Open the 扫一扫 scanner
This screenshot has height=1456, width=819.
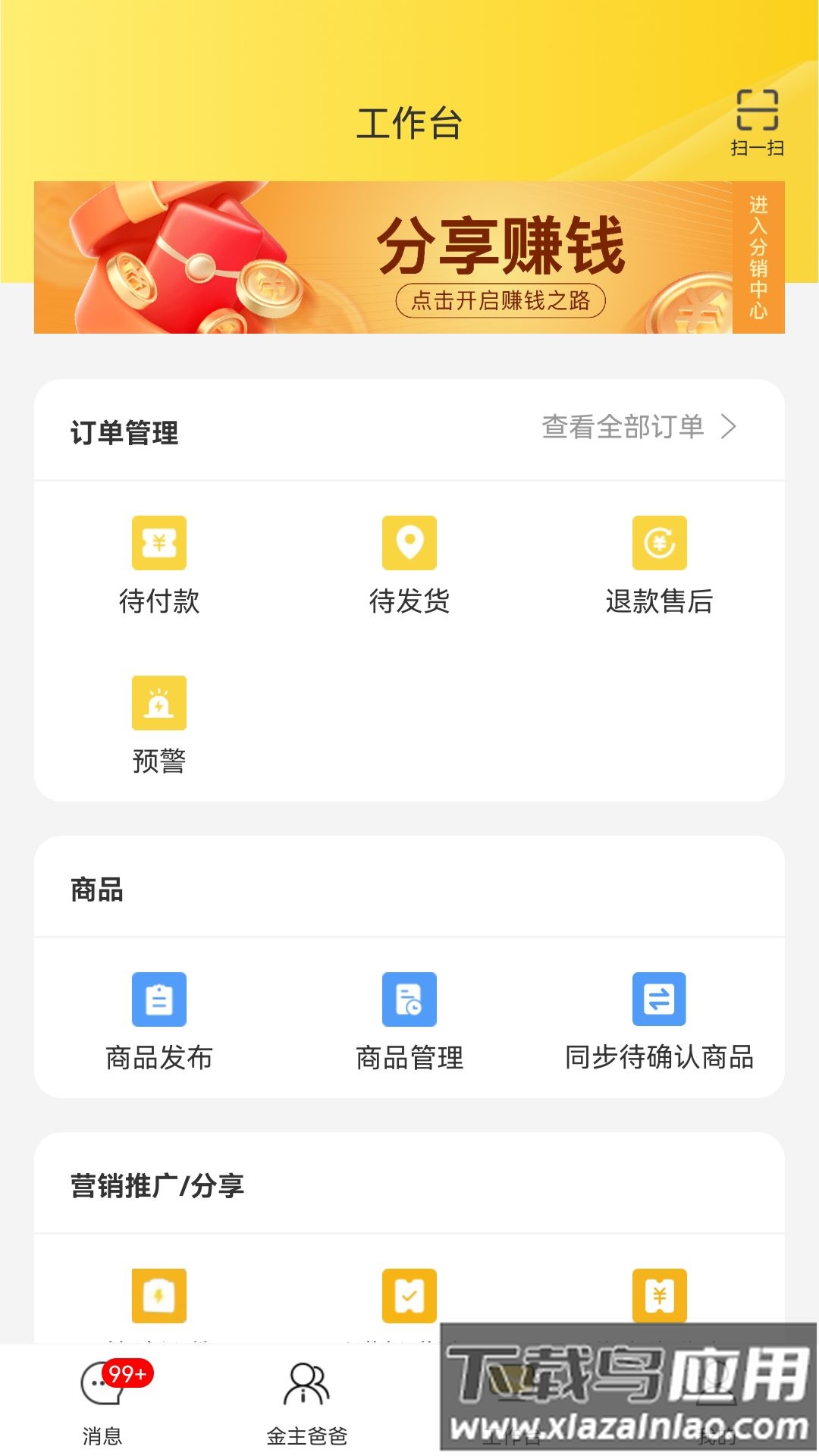click(757, 121)
